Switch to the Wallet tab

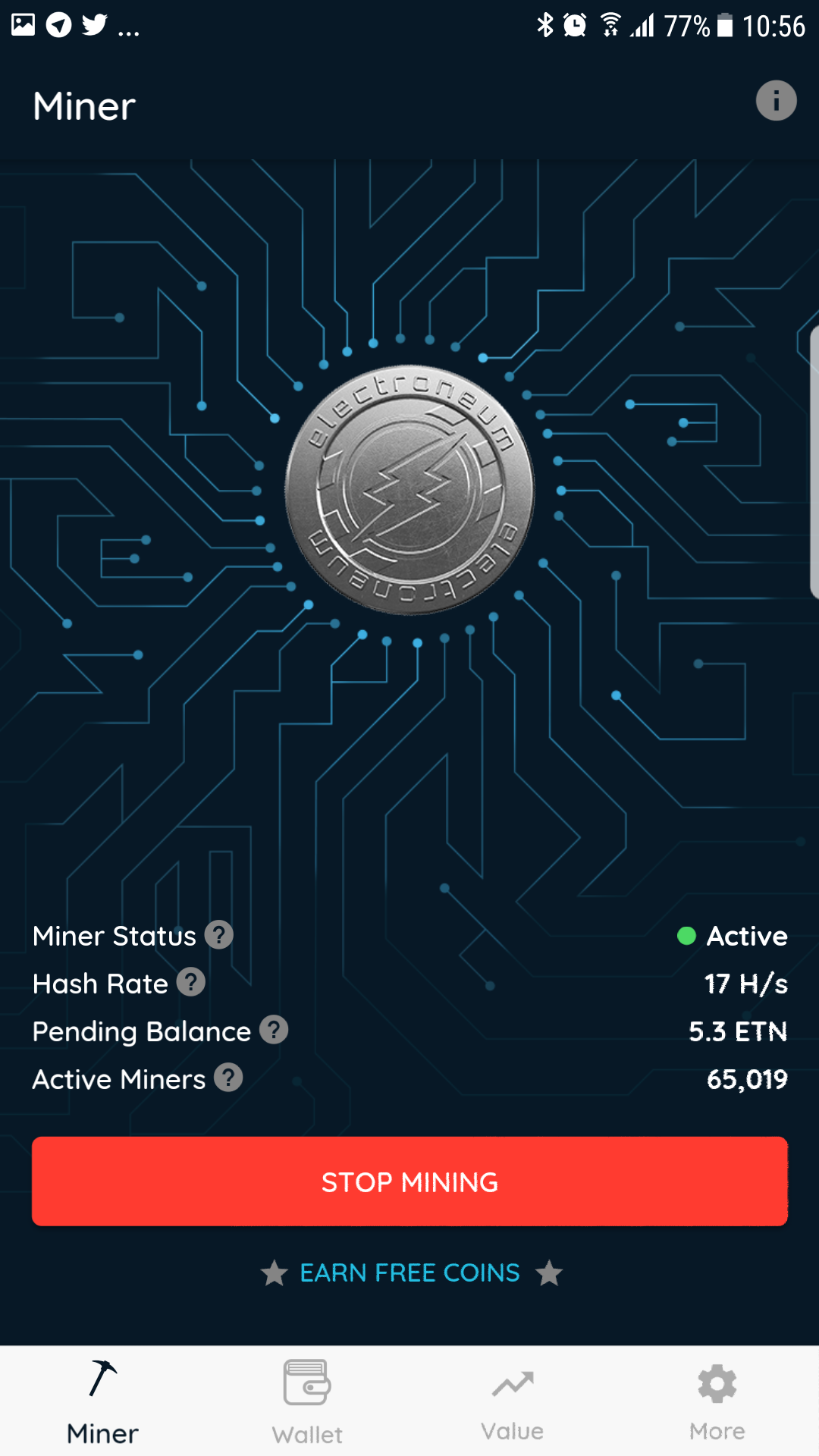point(307,1401)
